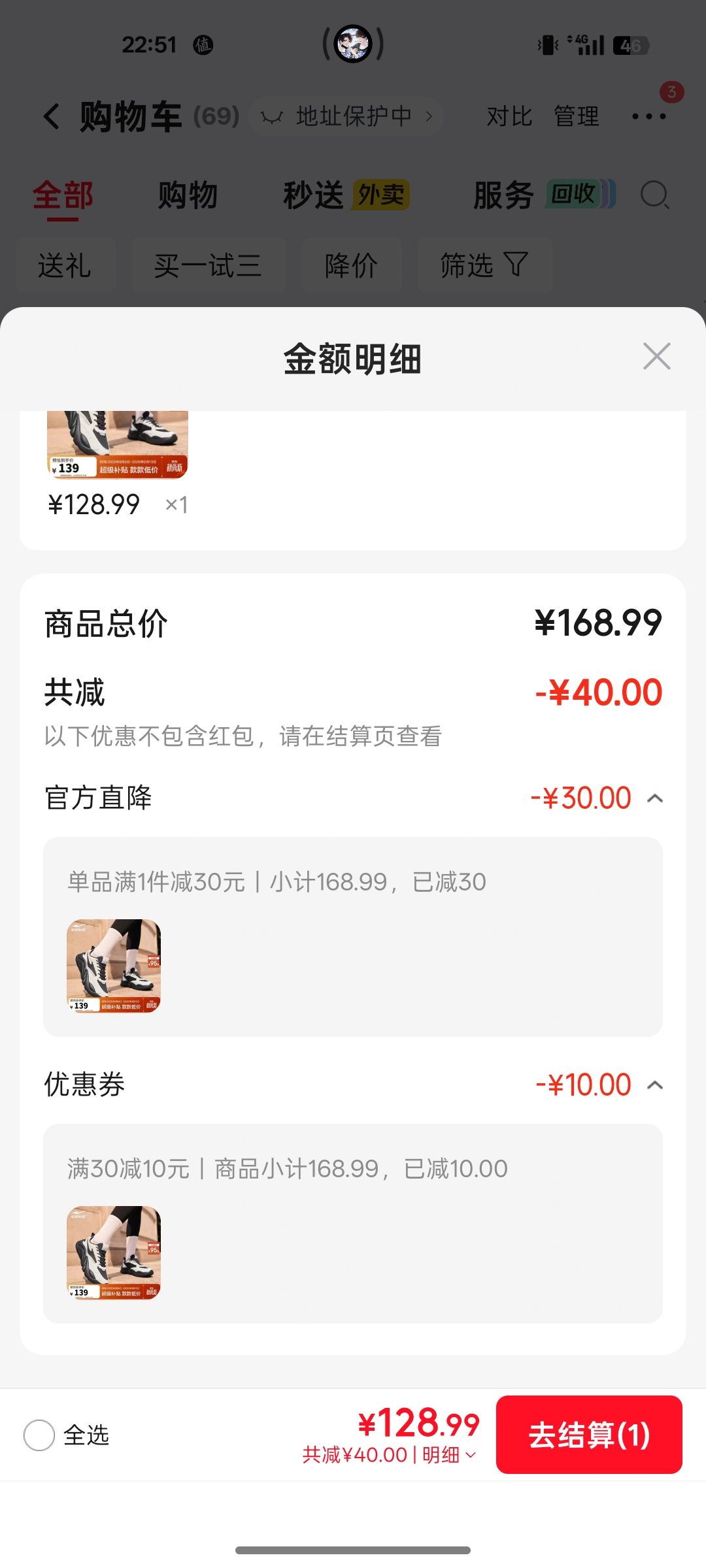The width and height of the screenshot is (706, 1568).
Task: Tap 去结算(1) to check out
Action: point(589,1434)
